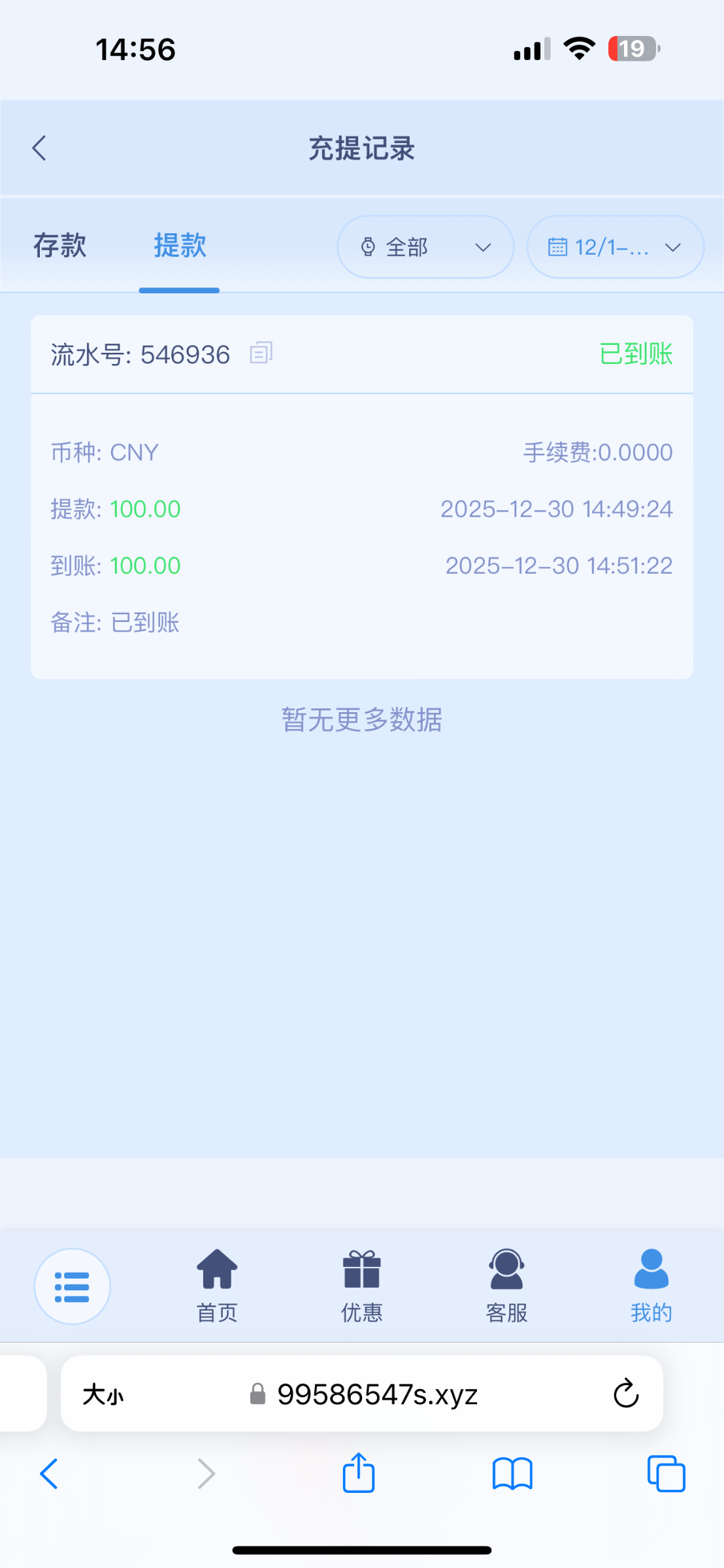The image size is (724, 1568).
Task: Open Safari bookmarks
Action: click(512, 1473)
